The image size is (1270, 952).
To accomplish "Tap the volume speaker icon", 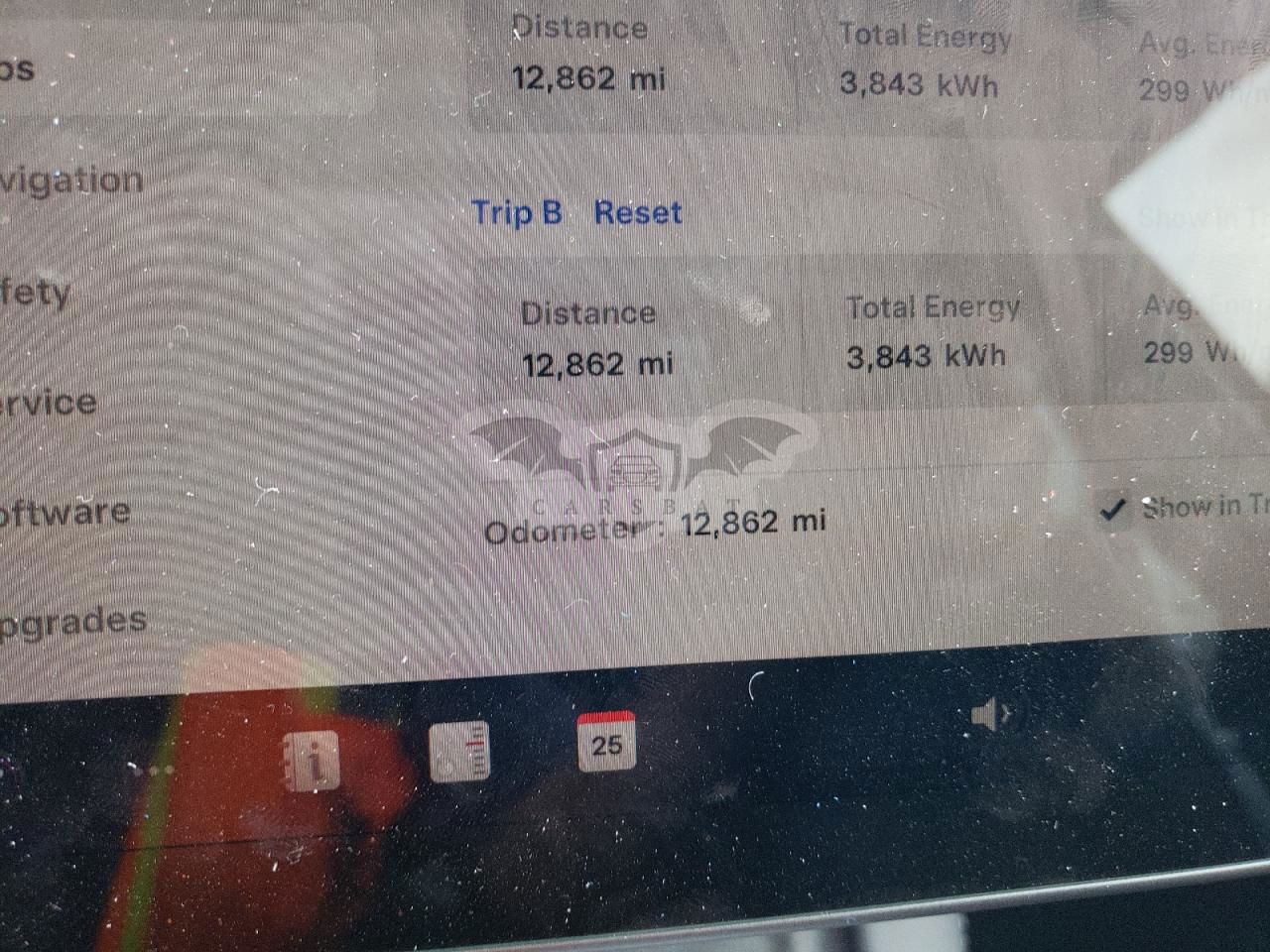I will click(x=988, y=715).
